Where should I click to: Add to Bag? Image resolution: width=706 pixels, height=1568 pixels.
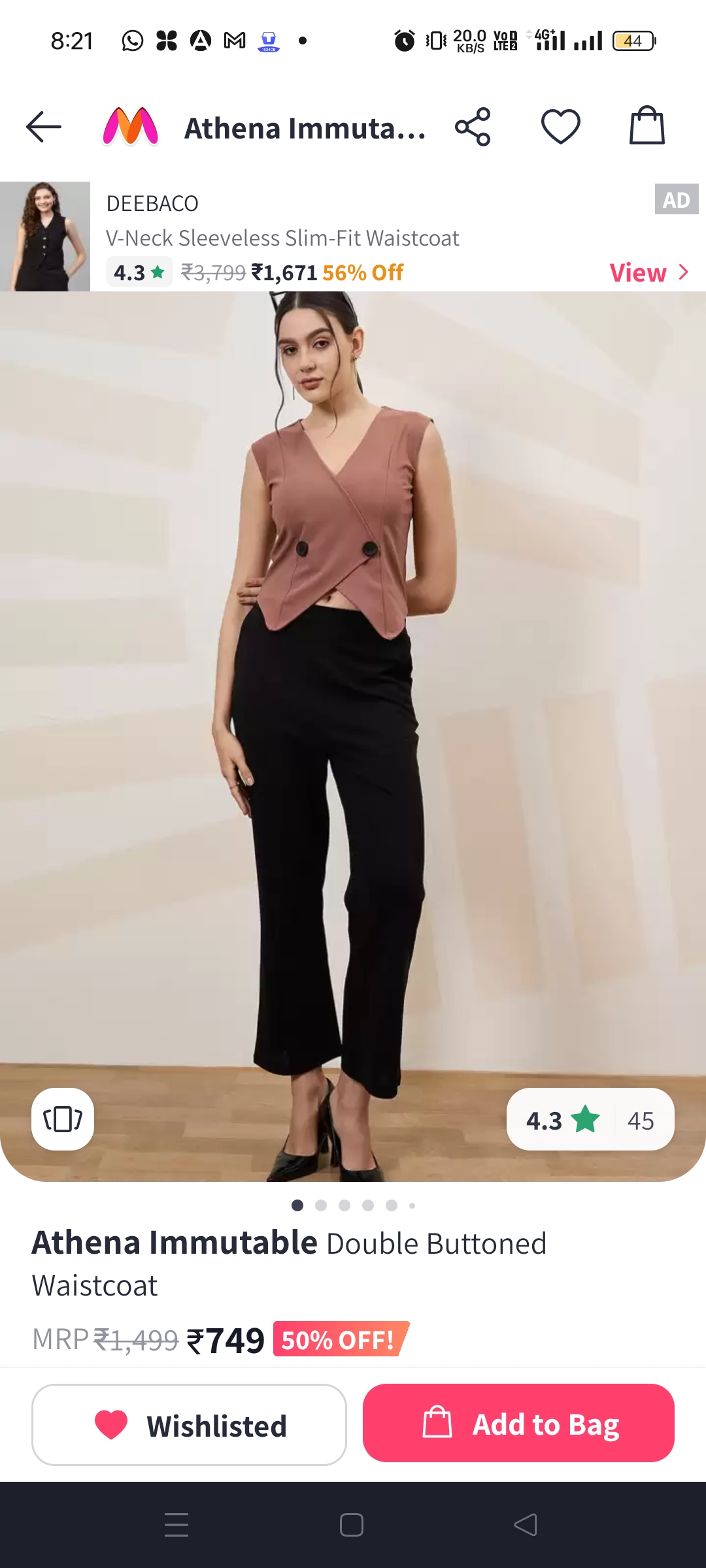[x=518, y=1424]
